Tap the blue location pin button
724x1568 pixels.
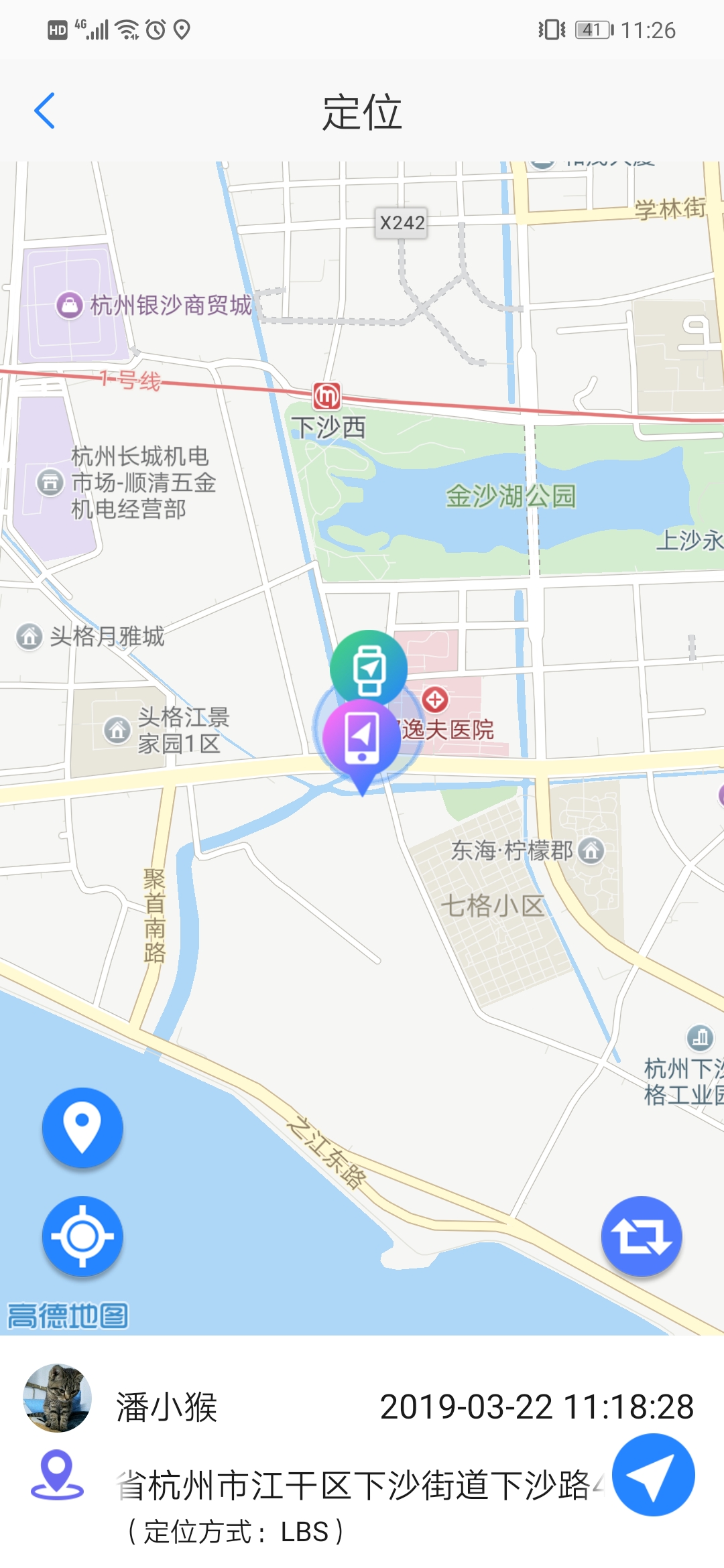point(82,1128)
